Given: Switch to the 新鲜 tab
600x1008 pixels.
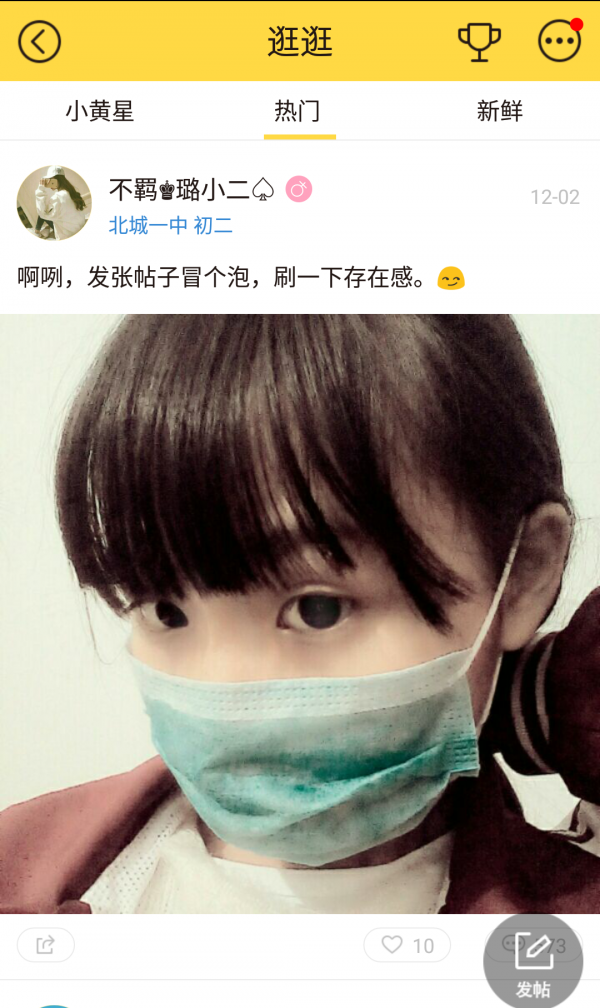Looking at the screenshot, I should [x=499, y=111].
